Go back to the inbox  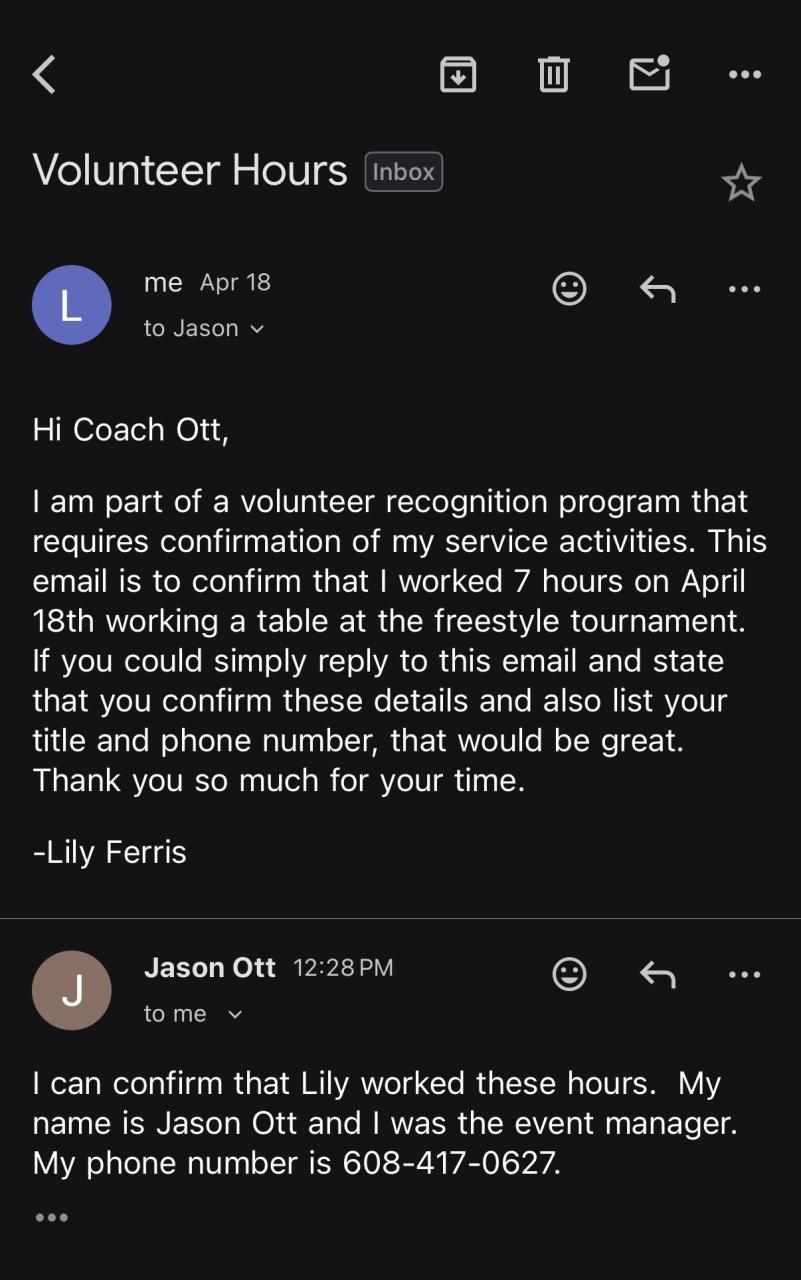(45, 75)
